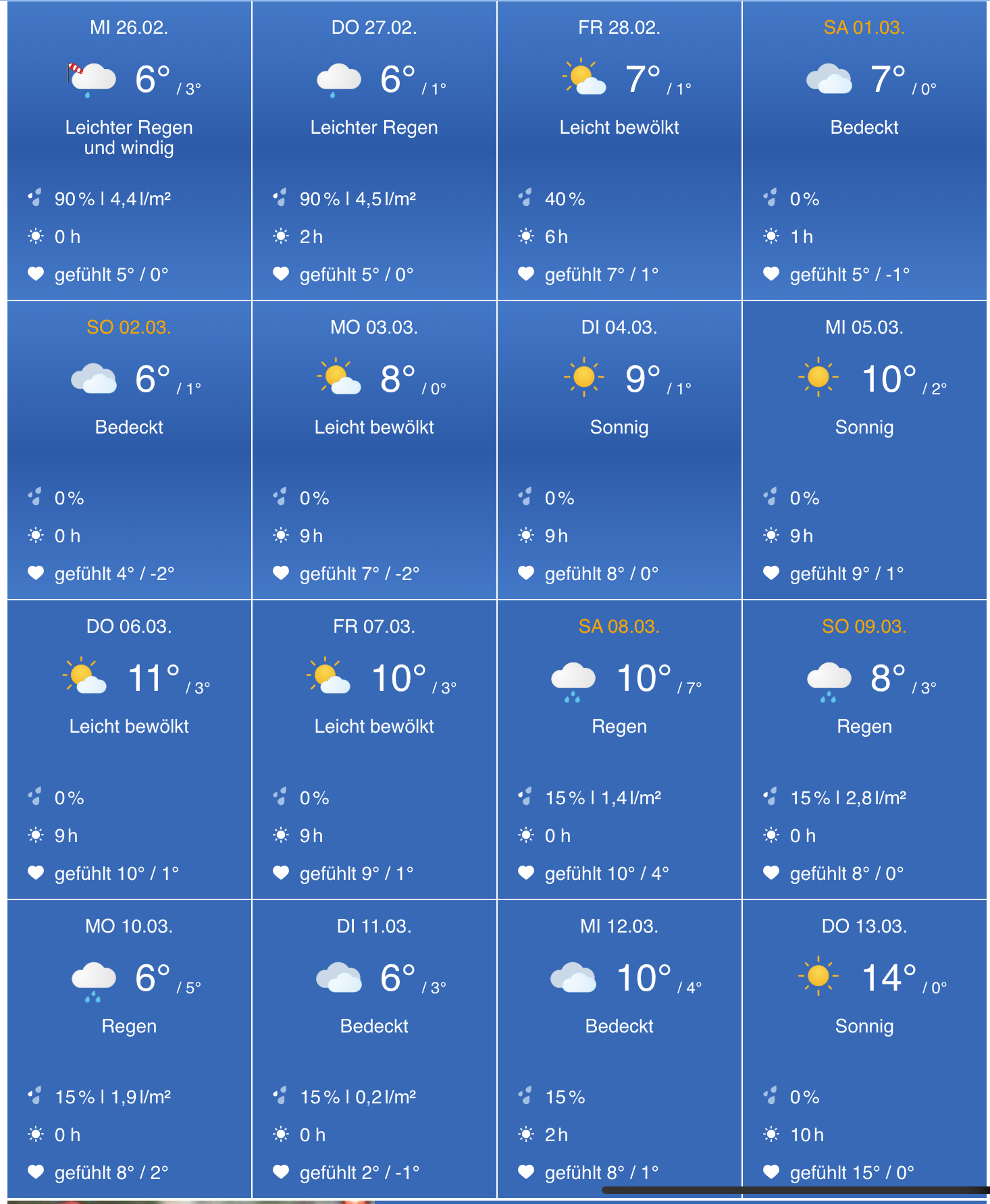Open forecast for DI 04.03.
Image resolution: width=990 pixels, height=1204 pixels.
619,450
